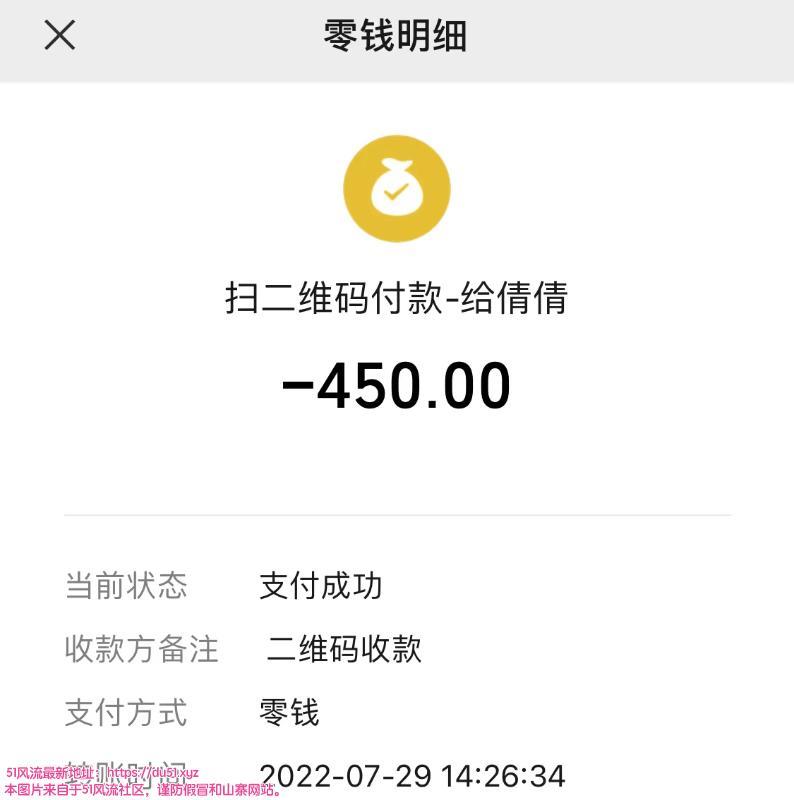Tap the yellow money bag payment icon
The height and width of the screenshot is (800, 794).
pos(397,188)
